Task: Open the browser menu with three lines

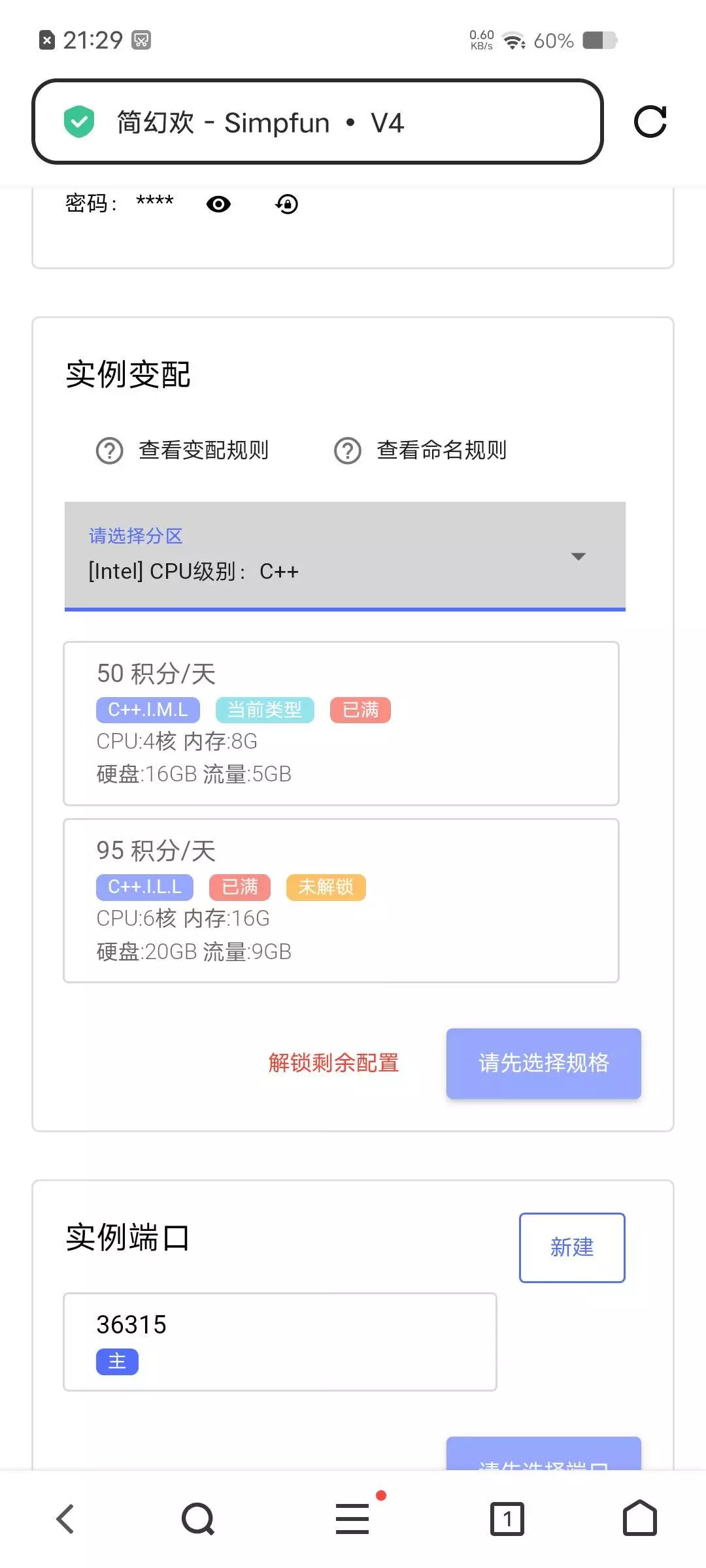Action: [x=353, y=1518]
